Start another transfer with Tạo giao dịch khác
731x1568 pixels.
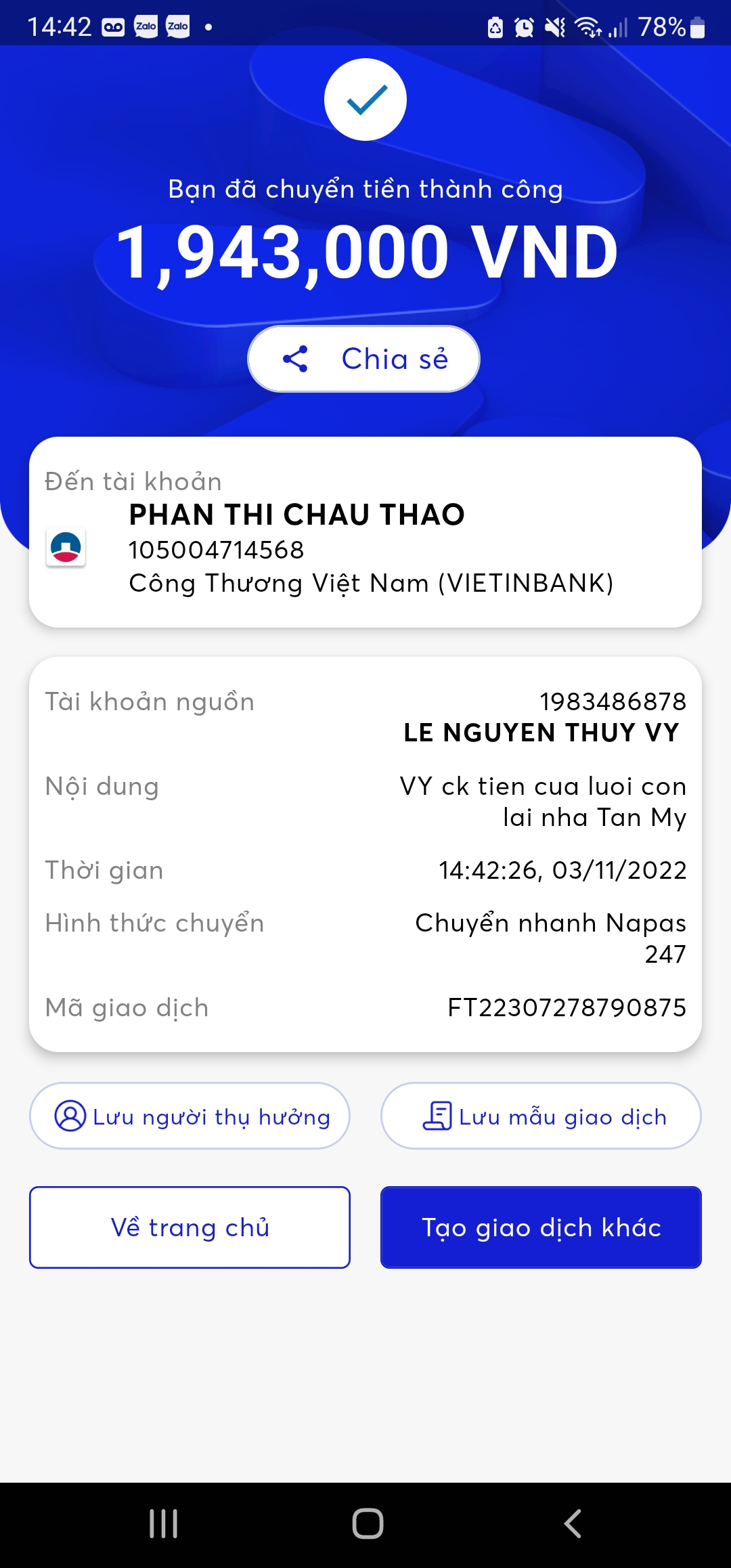[x=541, y=1227]
